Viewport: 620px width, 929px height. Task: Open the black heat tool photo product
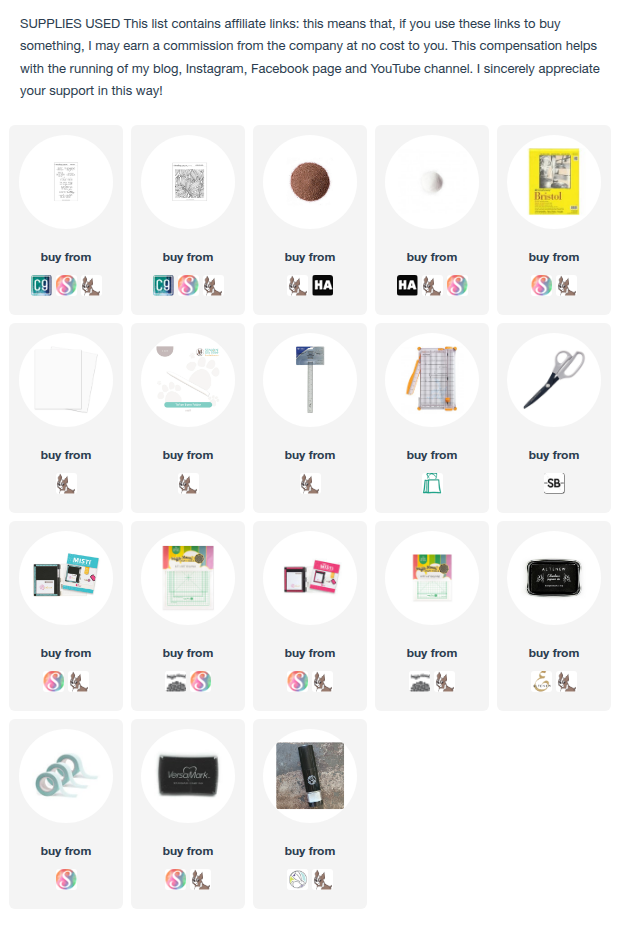[309, 776]
